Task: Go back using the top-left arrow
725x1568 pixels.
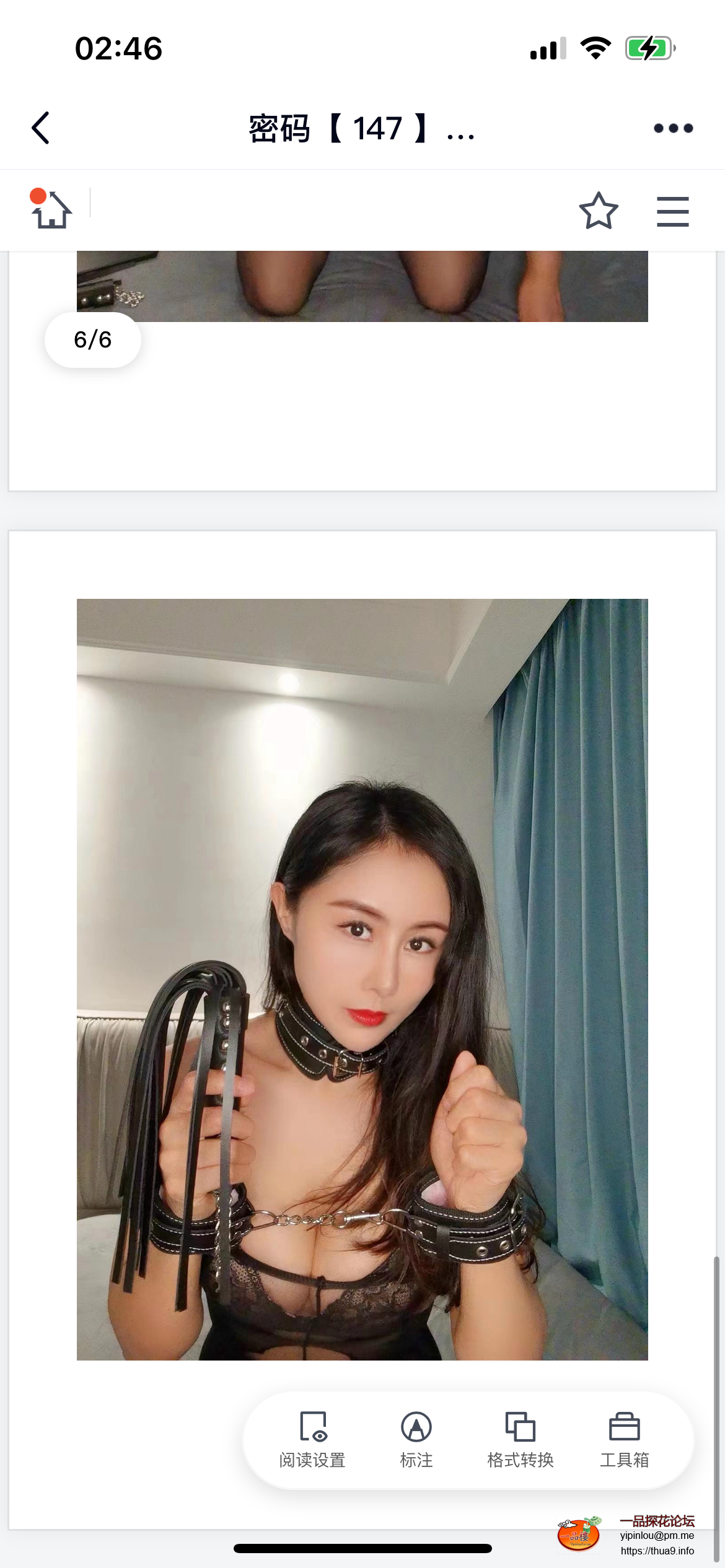Action: point(41,128)
